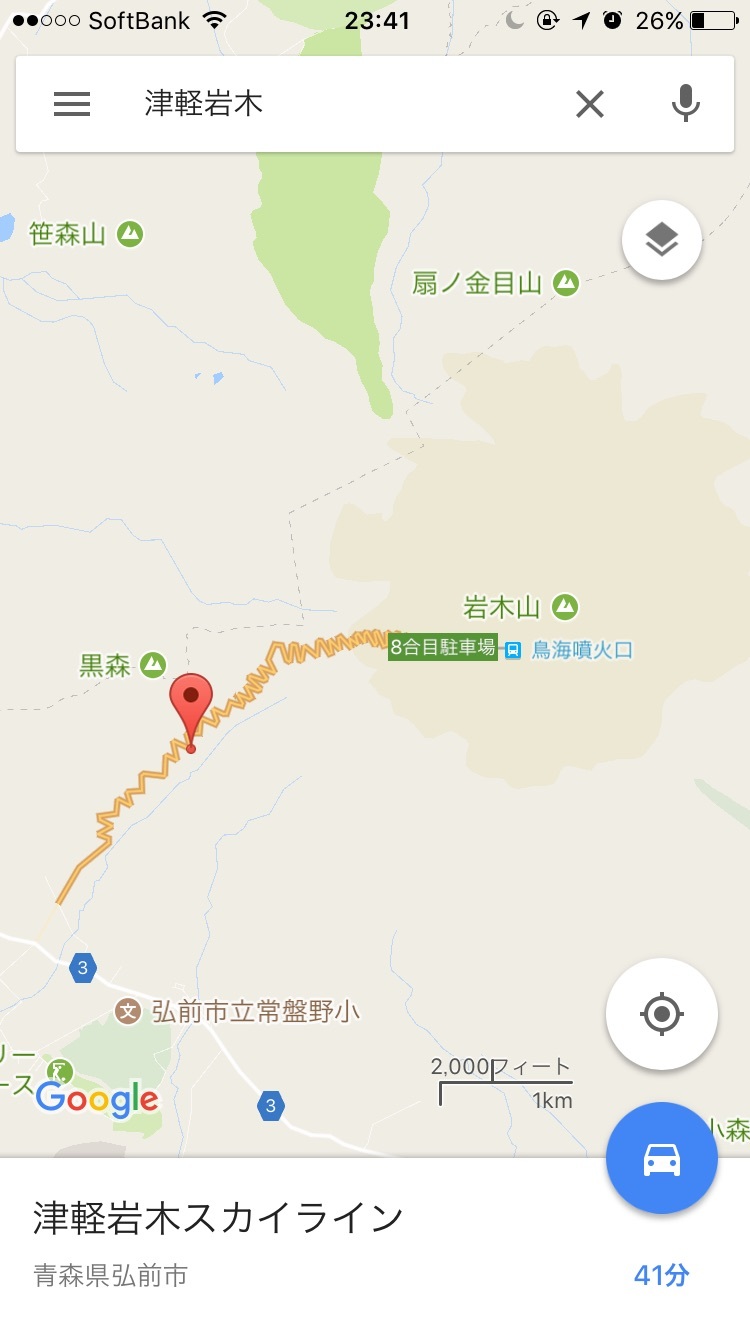Center map on my location

pos(661,1014)
